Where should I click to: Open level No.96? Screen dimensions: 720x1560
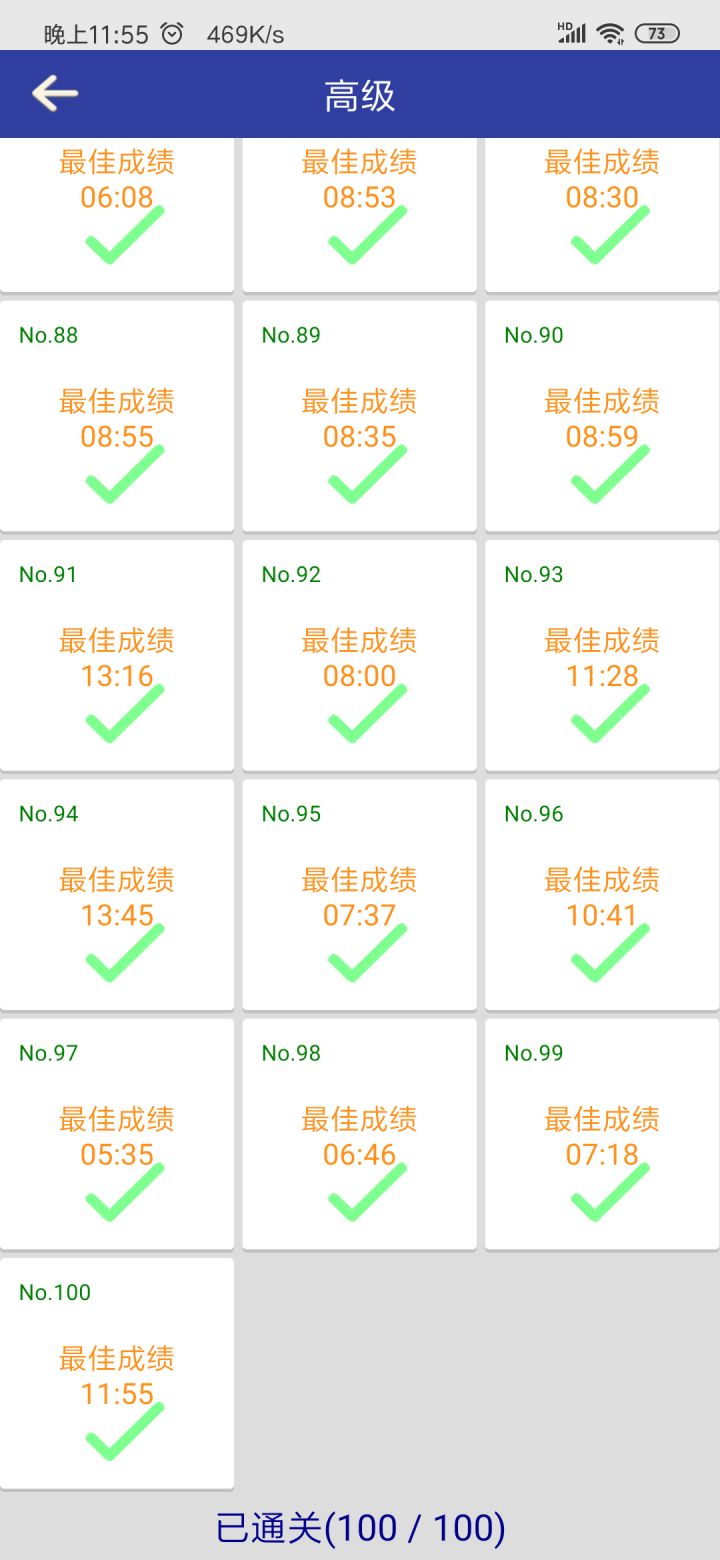pos(602,895)
